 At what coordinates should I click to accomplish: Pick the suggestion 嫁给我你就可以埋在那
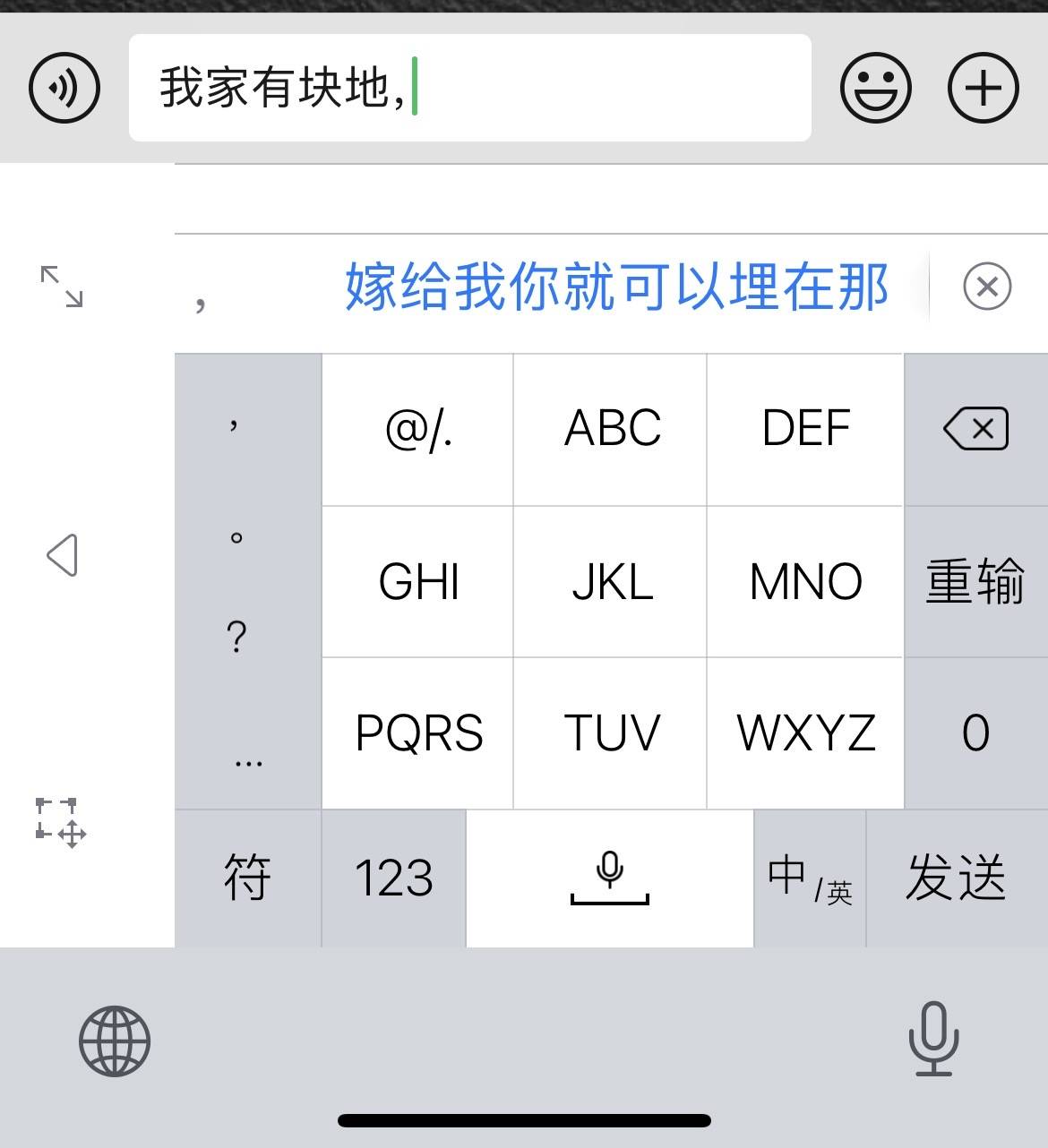coord(616,287)
